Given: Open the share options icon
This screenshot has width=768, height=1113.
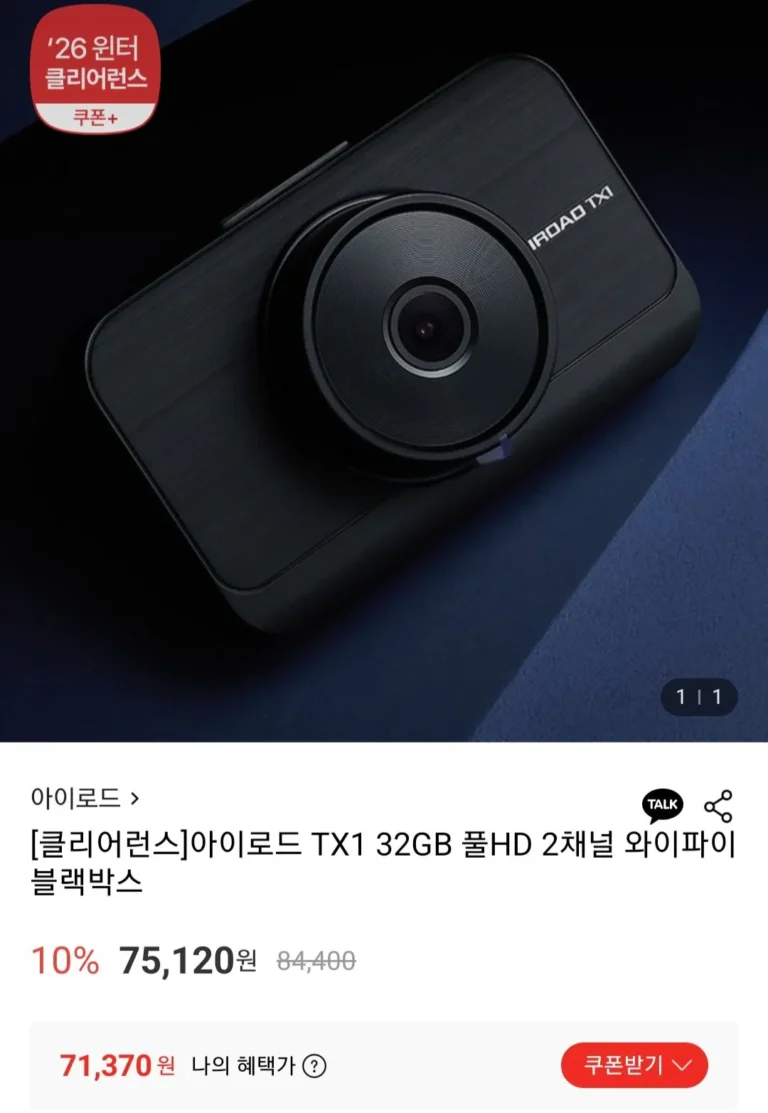Looking at the screenshot, I should (718, 806).
